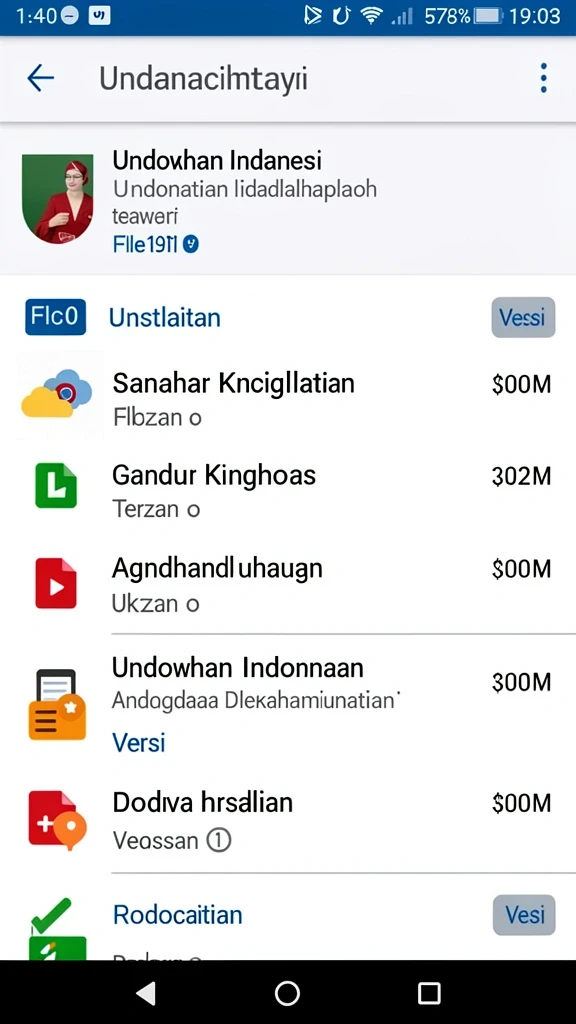Tap the info icon next to Veossan
The image size is (576, 1024).
pyautogui.click(x=219, y=840)
